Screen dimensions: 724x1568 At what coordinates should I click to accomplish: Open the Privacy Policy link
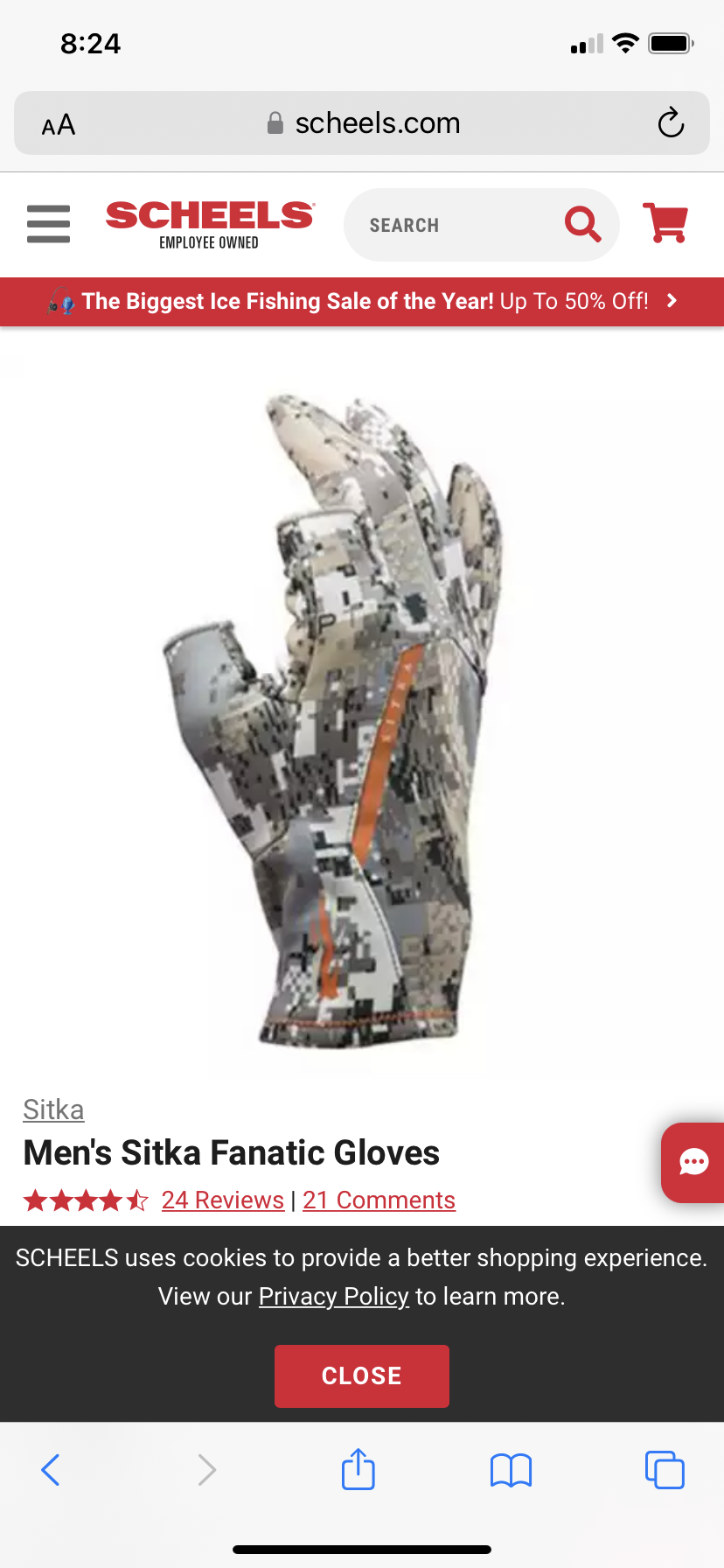coord(333,1296)
